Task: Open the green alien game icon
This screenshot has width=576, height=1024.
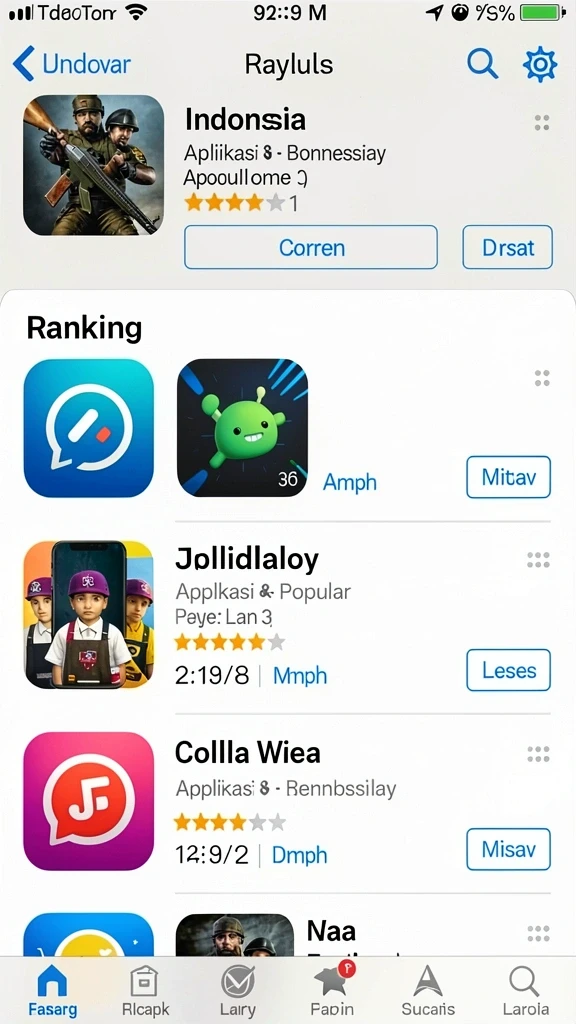Action: pyautogui.click(x=242, y=428)
